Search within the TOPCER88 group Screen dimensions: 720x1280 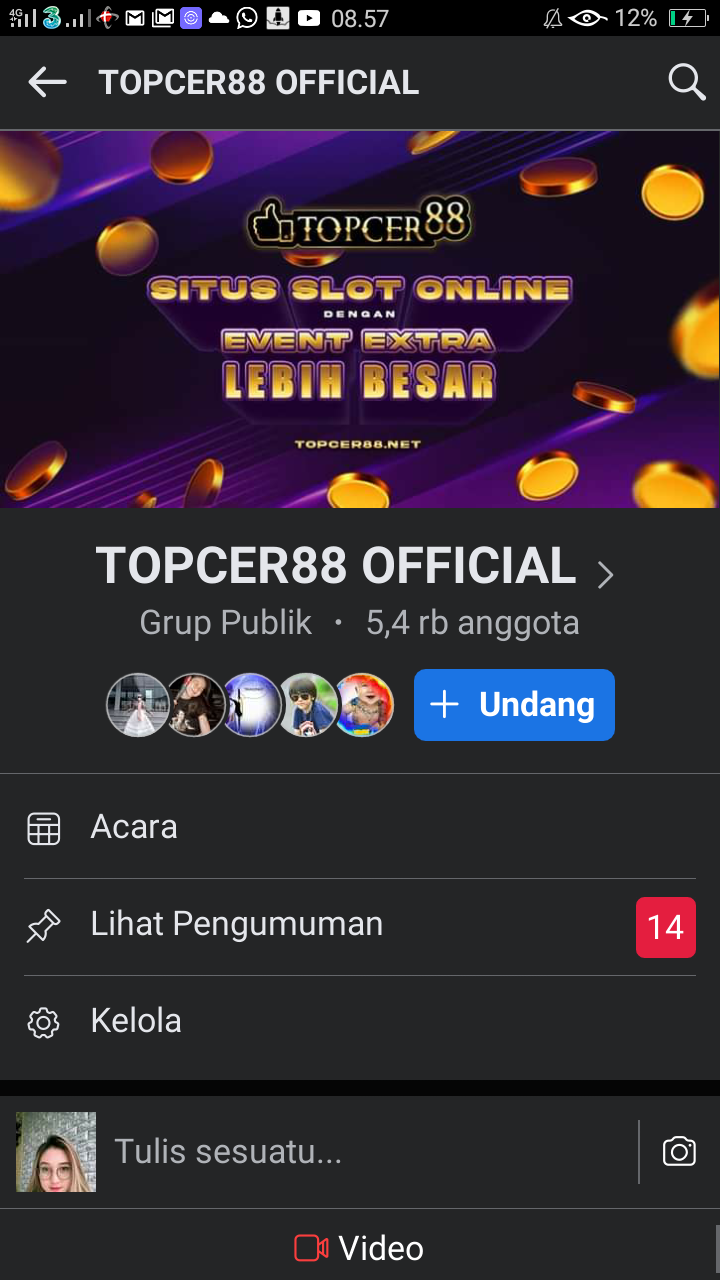click(686, 82)
